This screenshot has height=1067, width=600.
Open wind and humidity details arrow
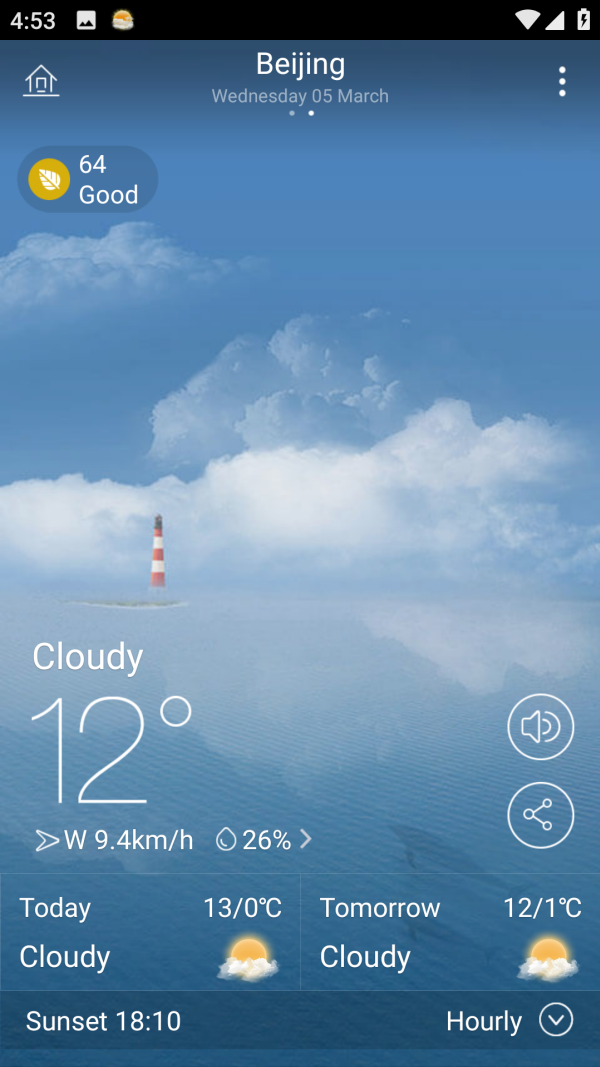[306, 840]
